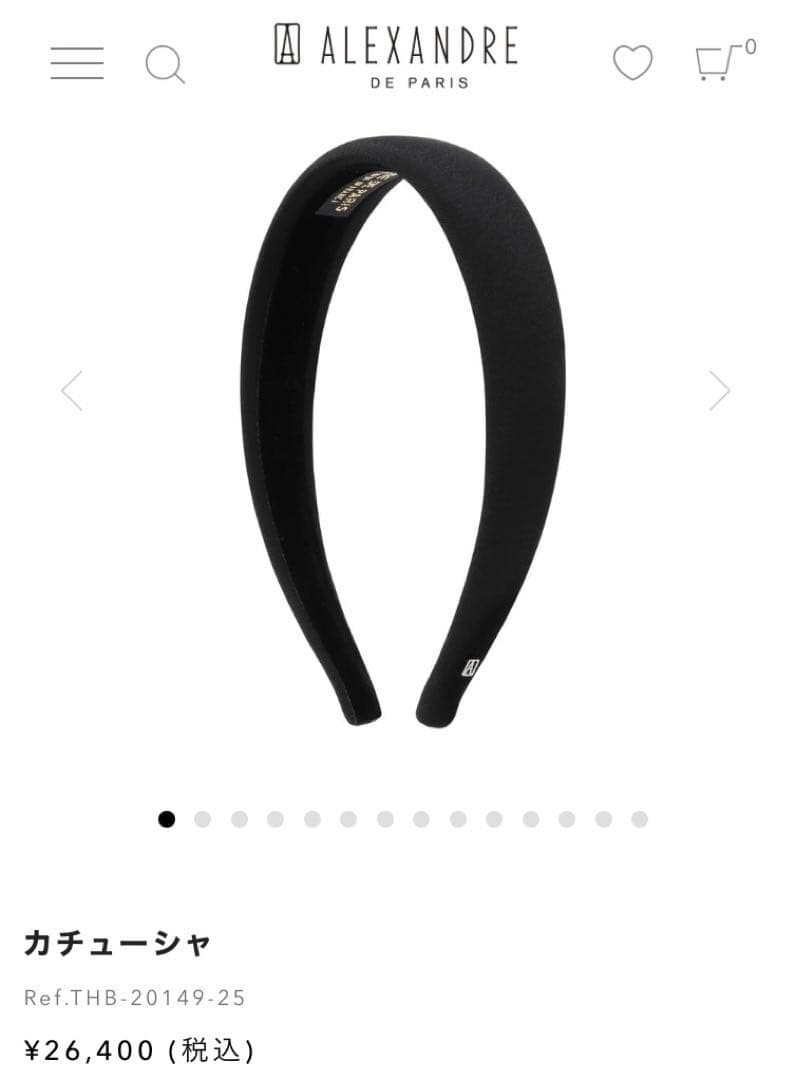Screen dimensions: 792x1080
Task: Show the next product image
Action: (x=719, y=391)
